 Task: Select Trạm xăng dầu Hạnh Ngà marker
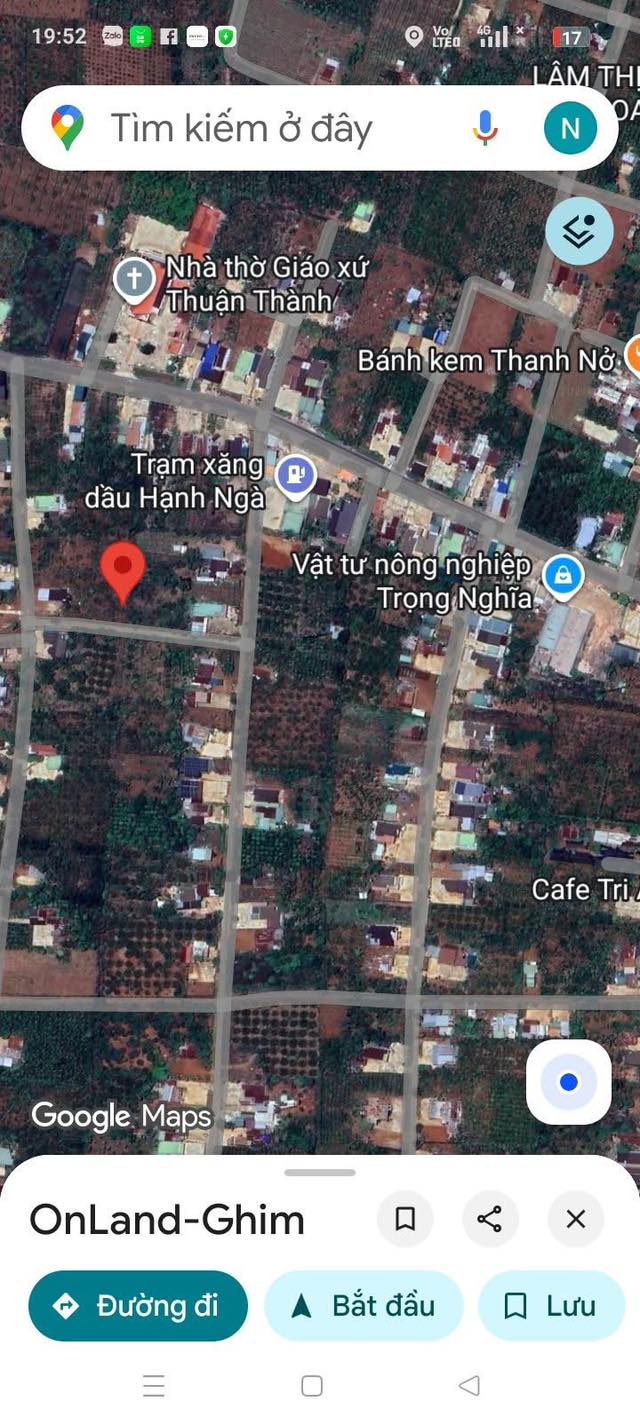296,476
